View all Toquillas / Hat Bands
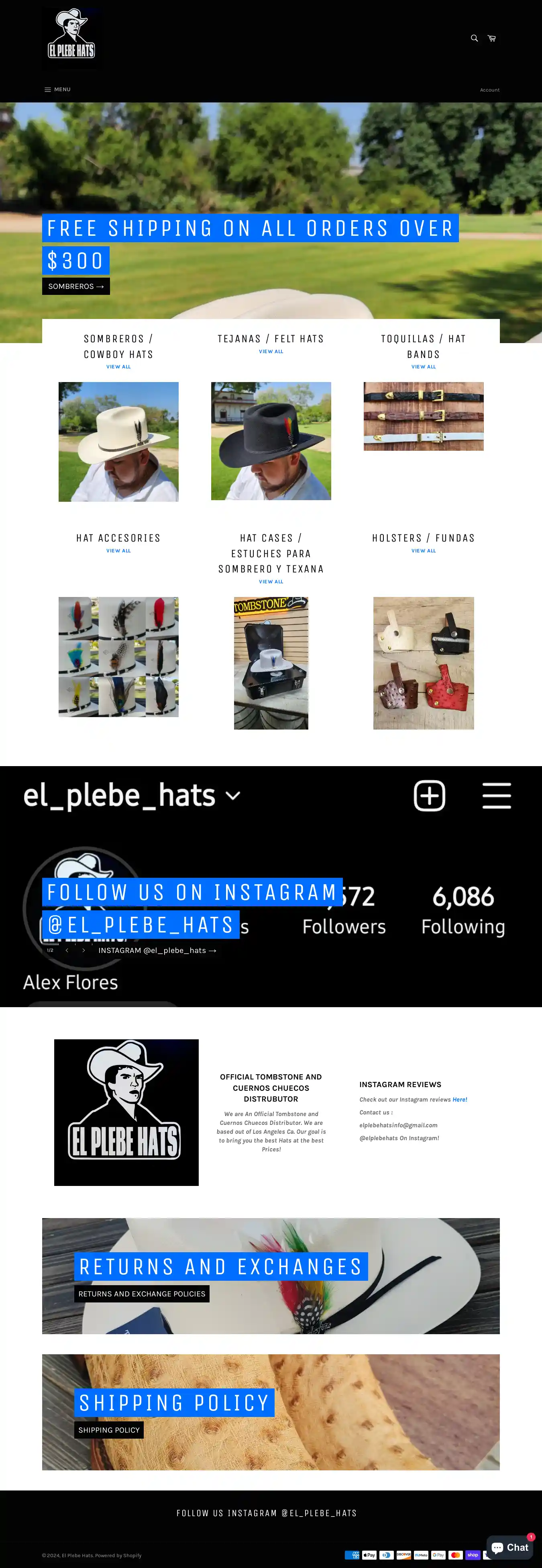Image resolution: width=542 pixels, height=1568 pixels. (424, 367)
